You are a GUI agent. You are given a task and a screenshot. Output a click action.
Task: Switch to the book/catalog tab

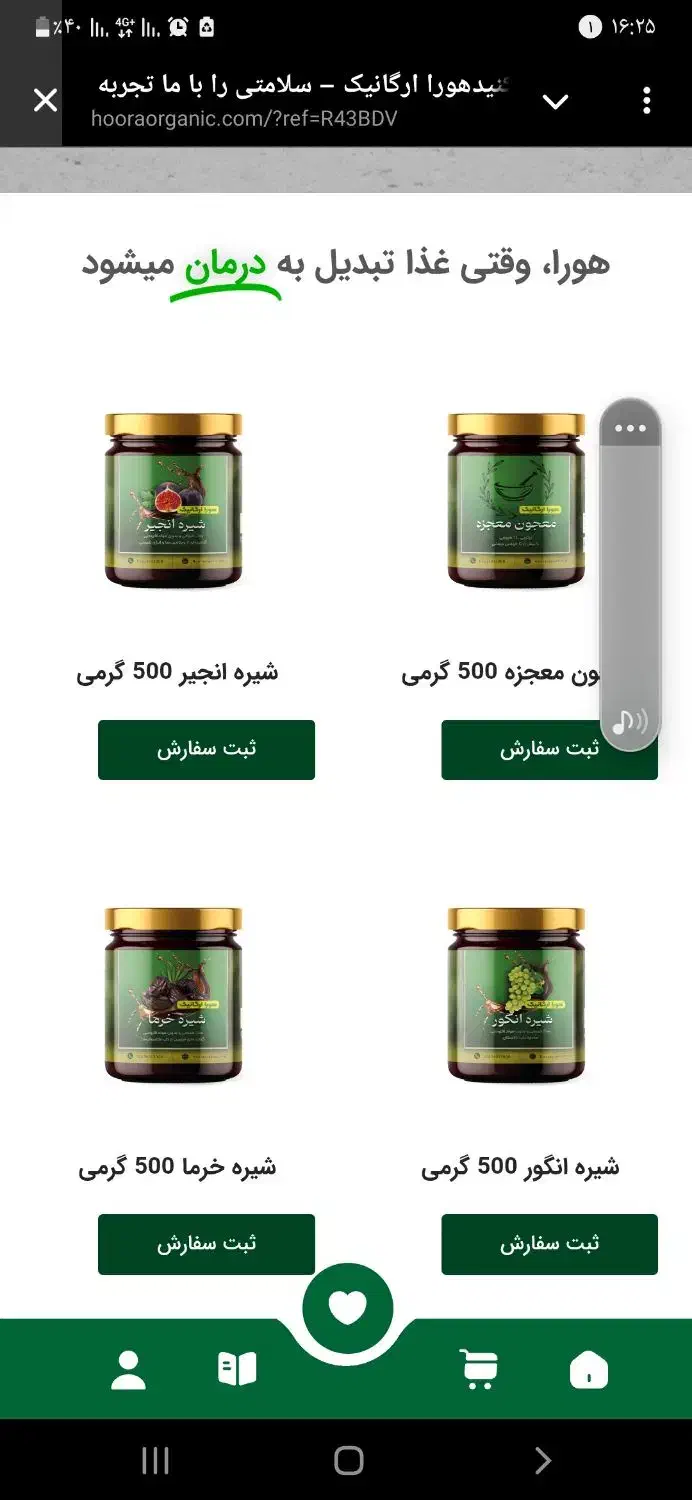pyautogui.click(x=237, y=1369)
